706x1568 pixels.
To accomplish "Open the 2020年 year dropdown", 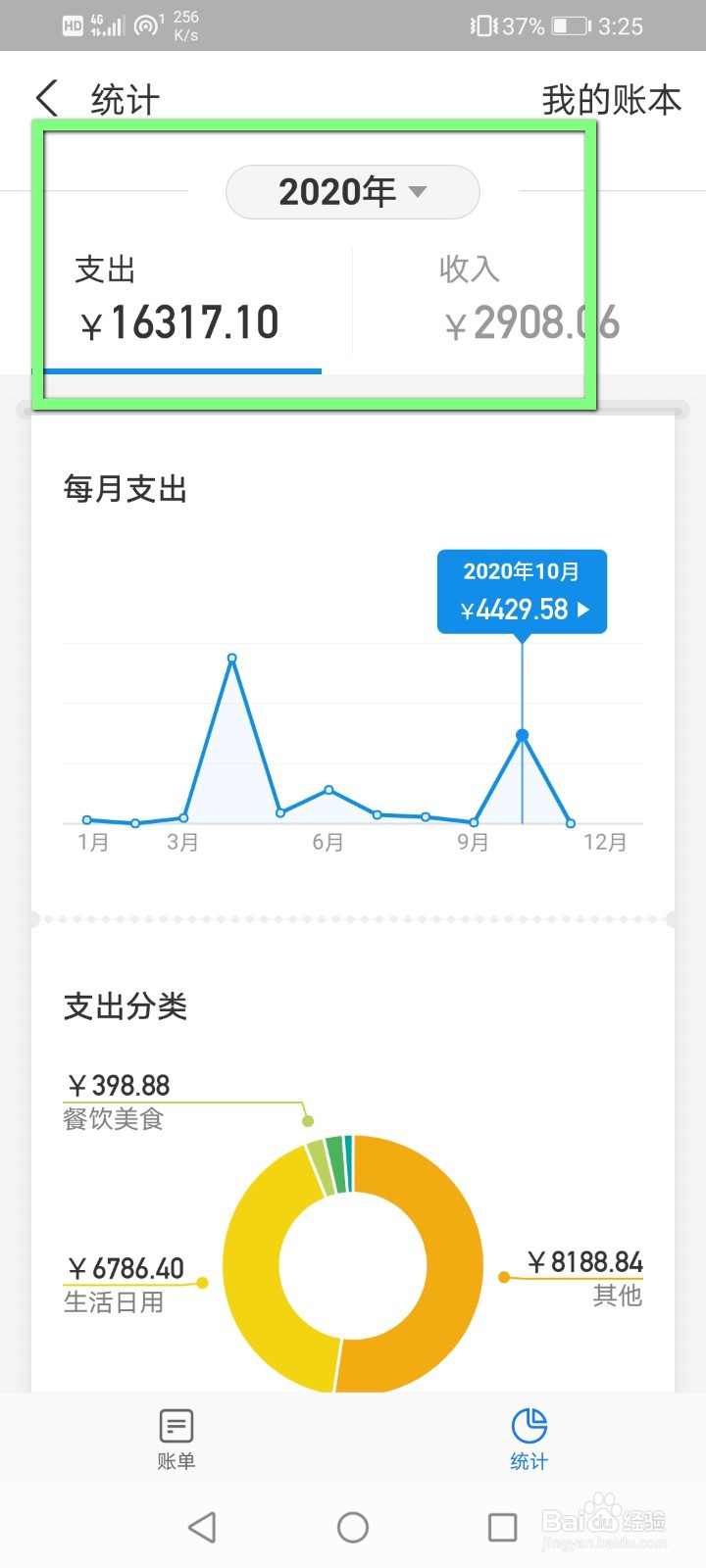I will tap(352, 192).
